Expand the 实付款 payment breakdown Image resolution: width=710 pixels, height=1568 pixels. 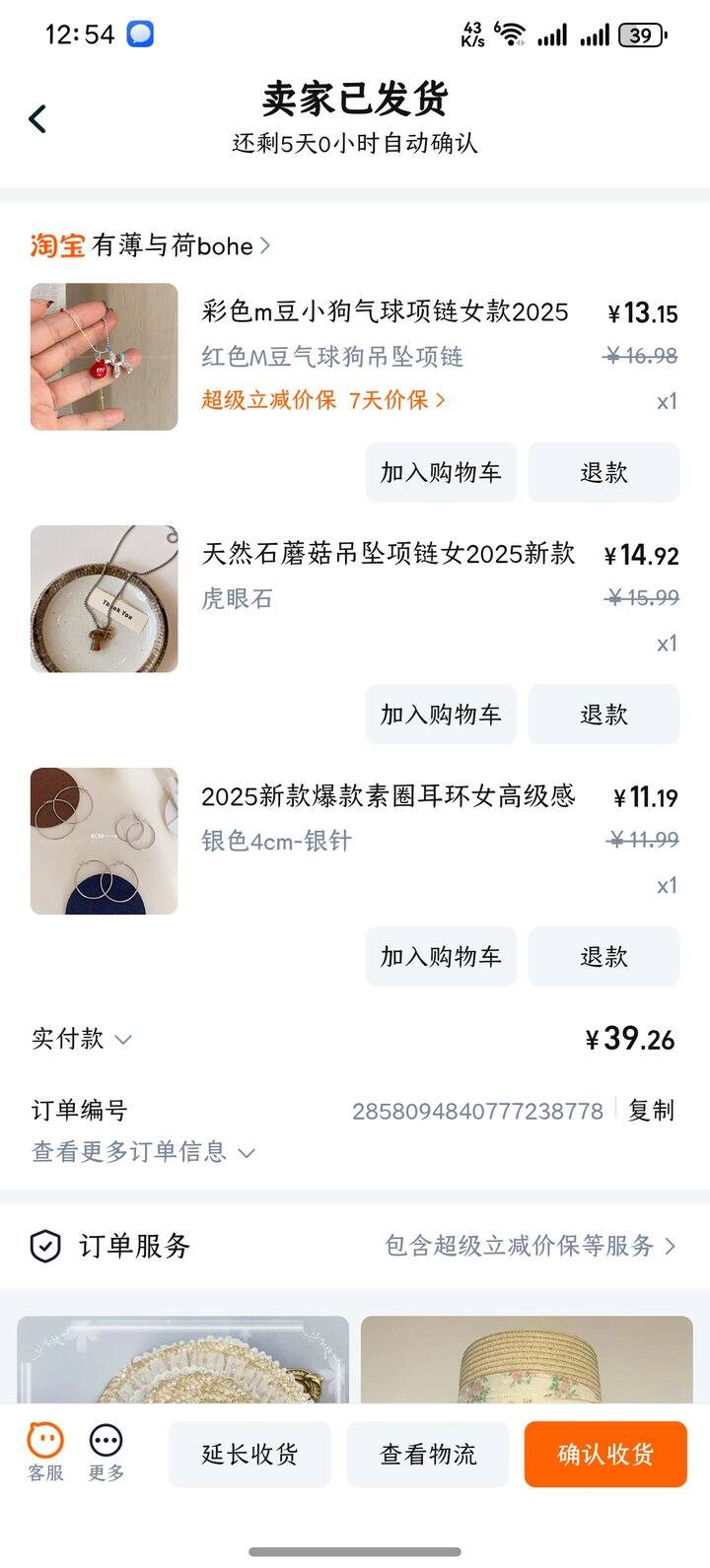82,1039
